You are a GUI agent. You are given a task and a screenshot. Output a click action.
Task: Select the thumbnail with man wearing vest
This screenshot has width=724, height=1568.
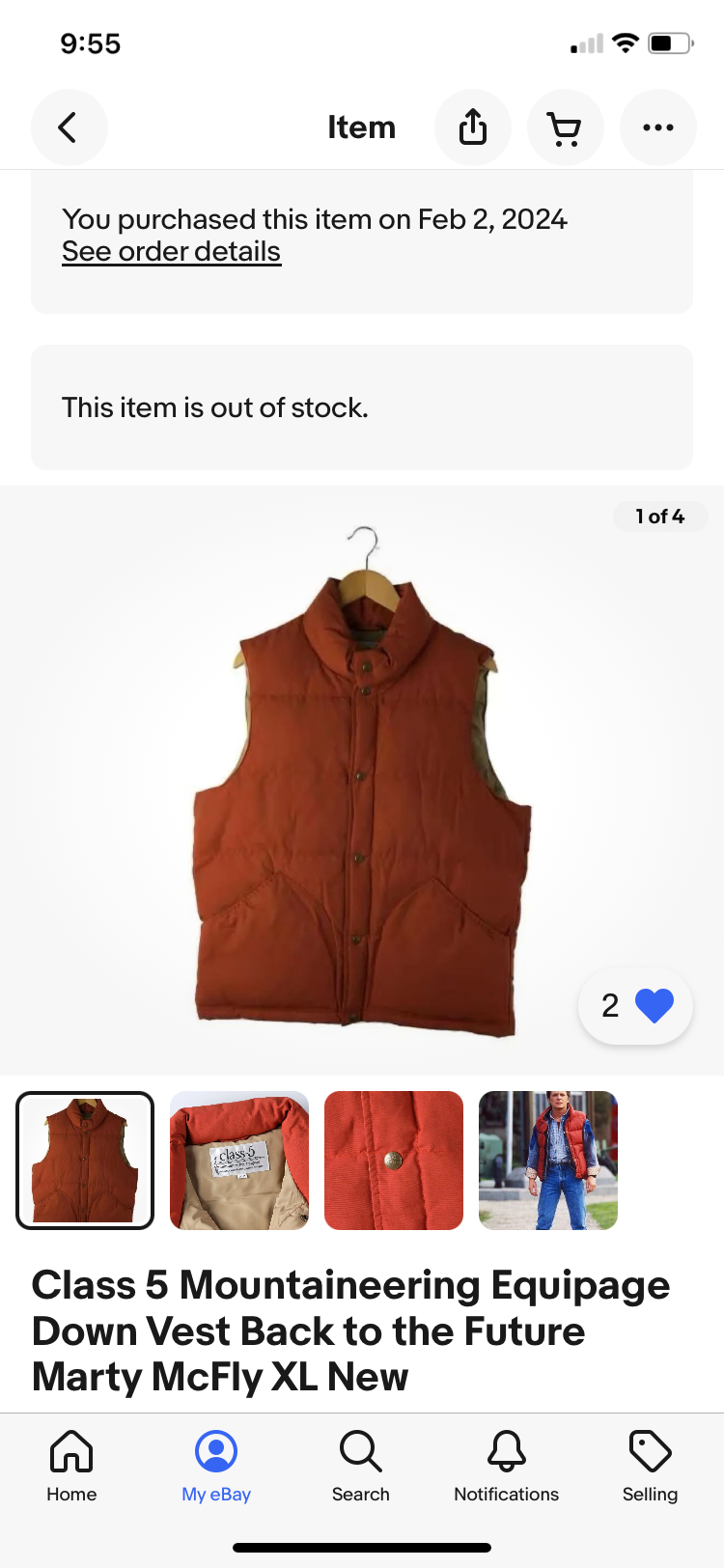(x=548, y=1161)
